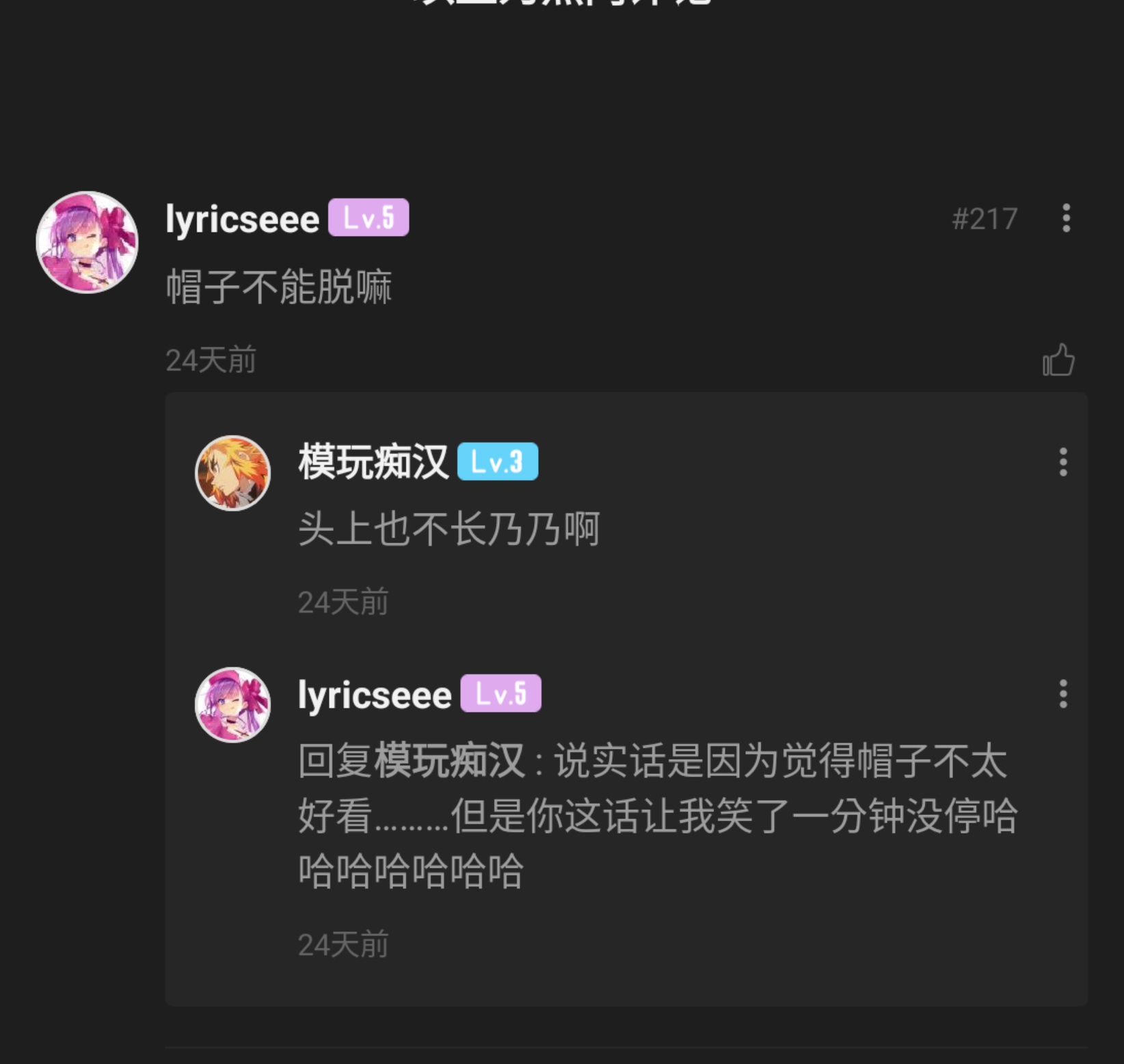Open the bold 模玩痴汉 mention in lyricseee's reply
This screenshot has width=1124, height=1064.
tap(449, 760)
